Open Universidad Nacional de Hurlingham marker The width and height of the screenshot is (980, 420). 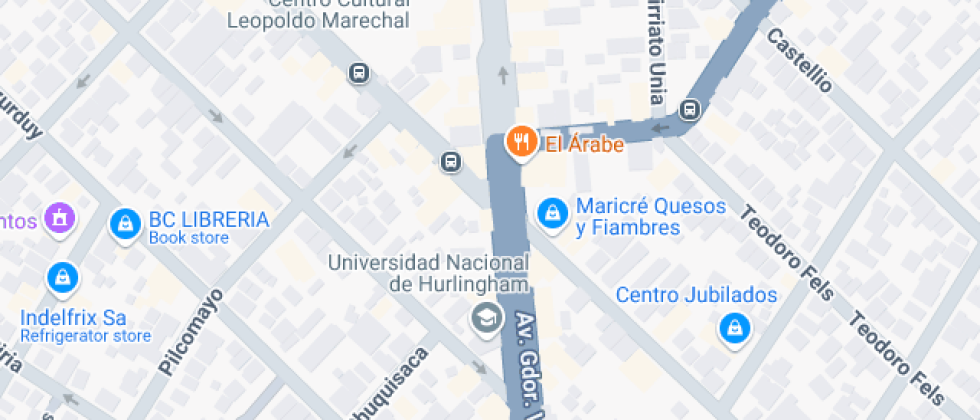click(486, 319)
